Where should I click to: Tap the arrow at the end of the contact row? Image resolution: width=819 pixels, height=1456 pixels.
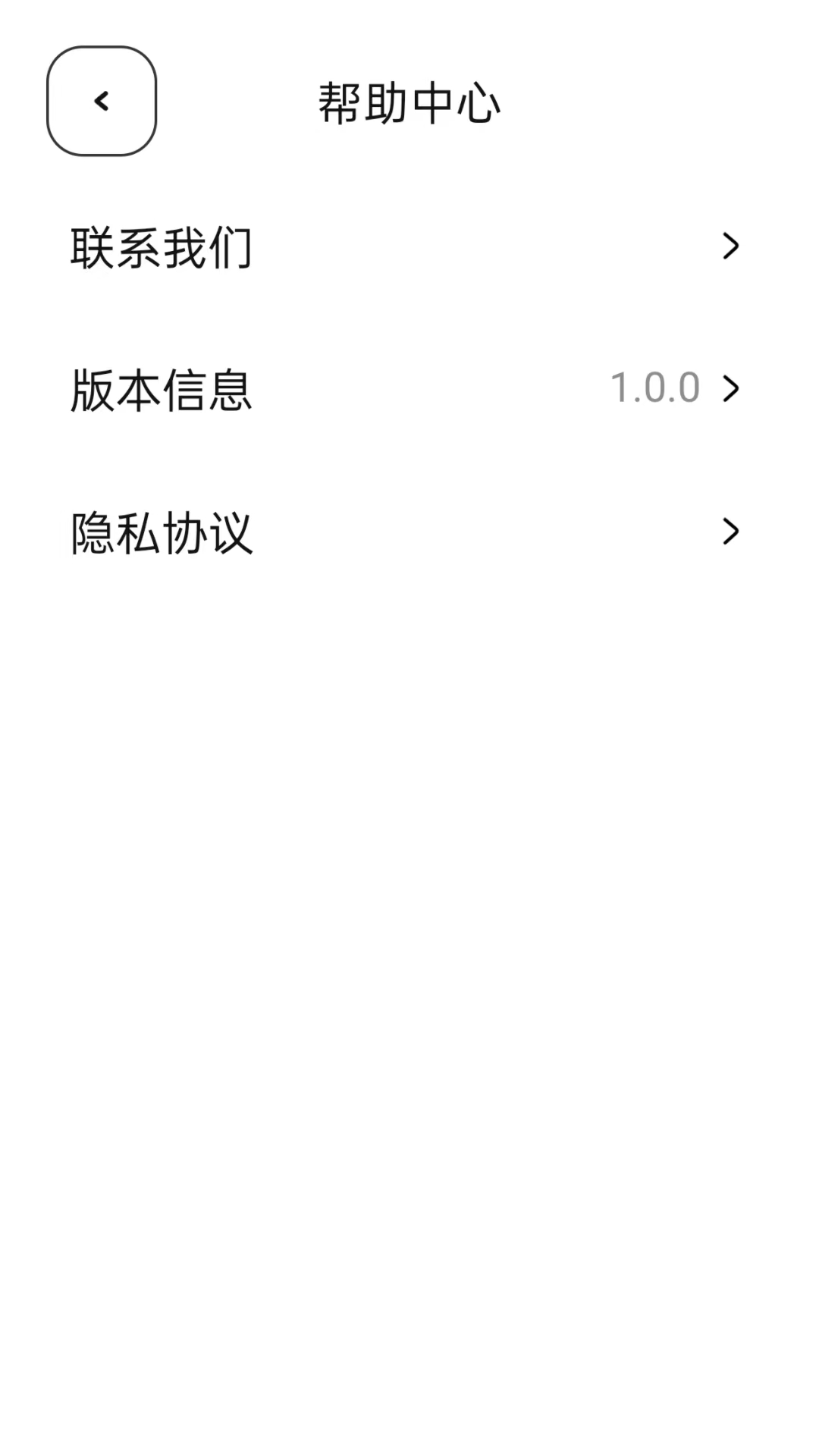pyautogui.click(x=730, y=244)
